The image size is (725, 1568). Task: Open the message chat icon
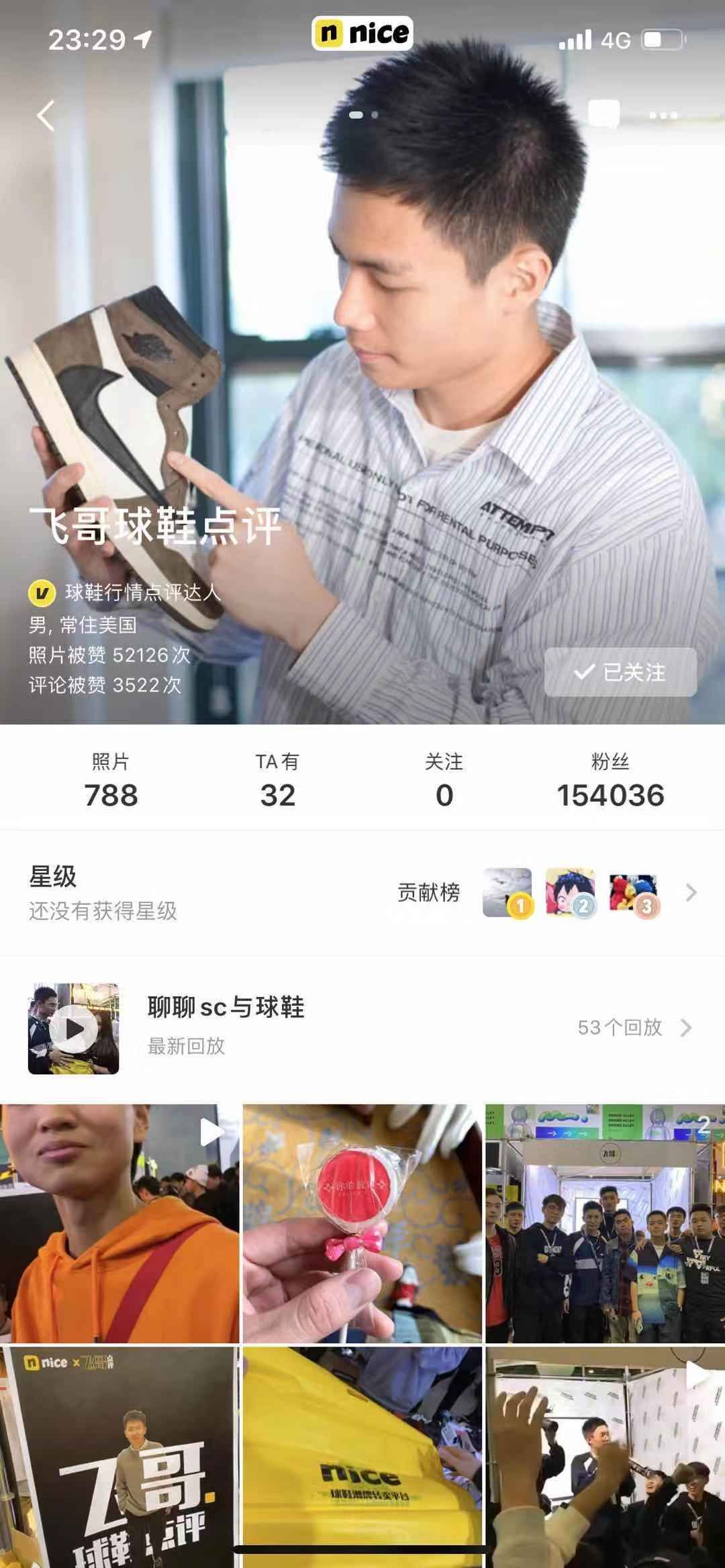pos(603,114)
